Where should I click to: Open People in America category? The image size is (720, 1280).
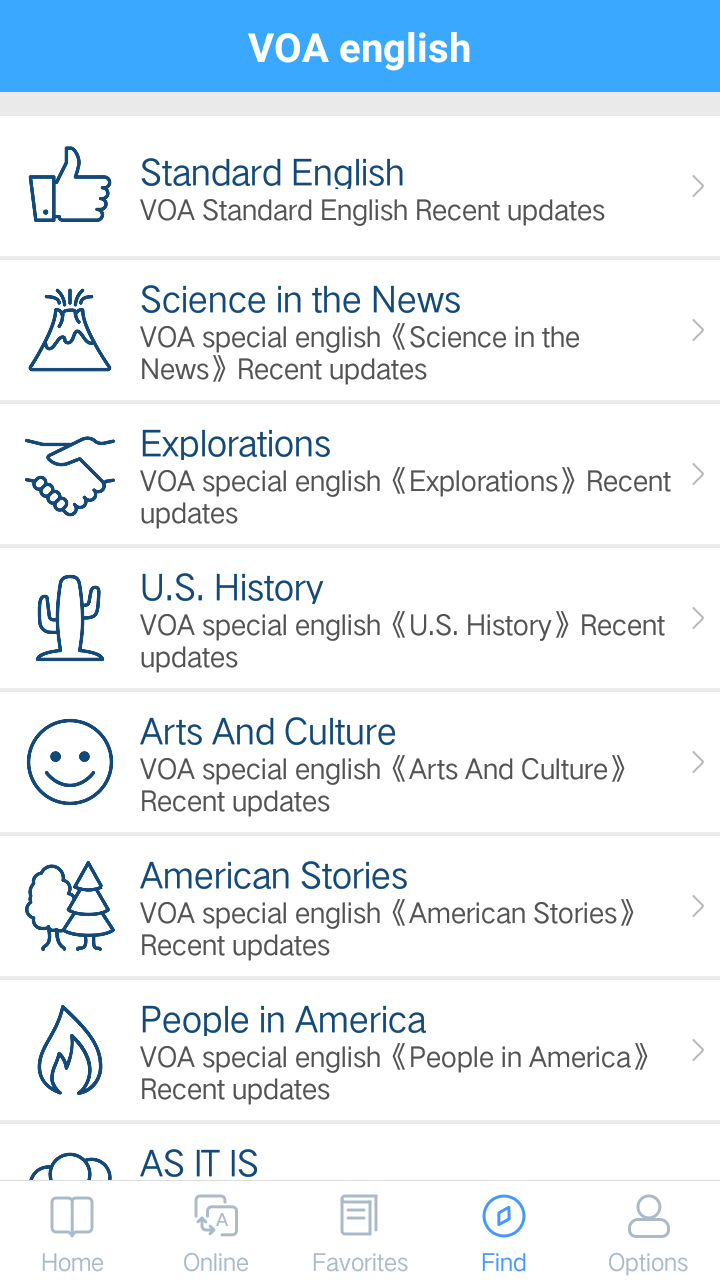click(x=360, y=1051)
